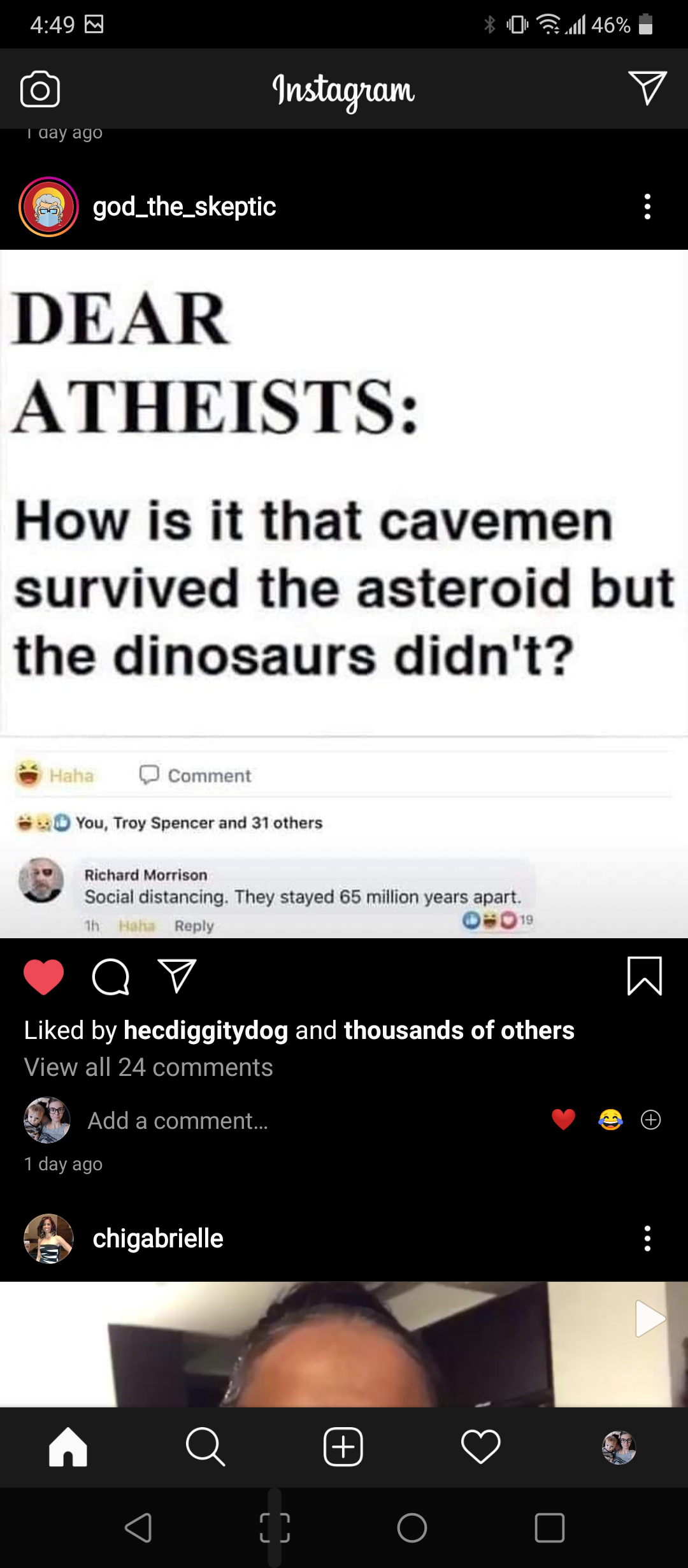Open options menu for god_the_skeptic's post
This screenshot has height=1568, width=688.
pos(647,207)
